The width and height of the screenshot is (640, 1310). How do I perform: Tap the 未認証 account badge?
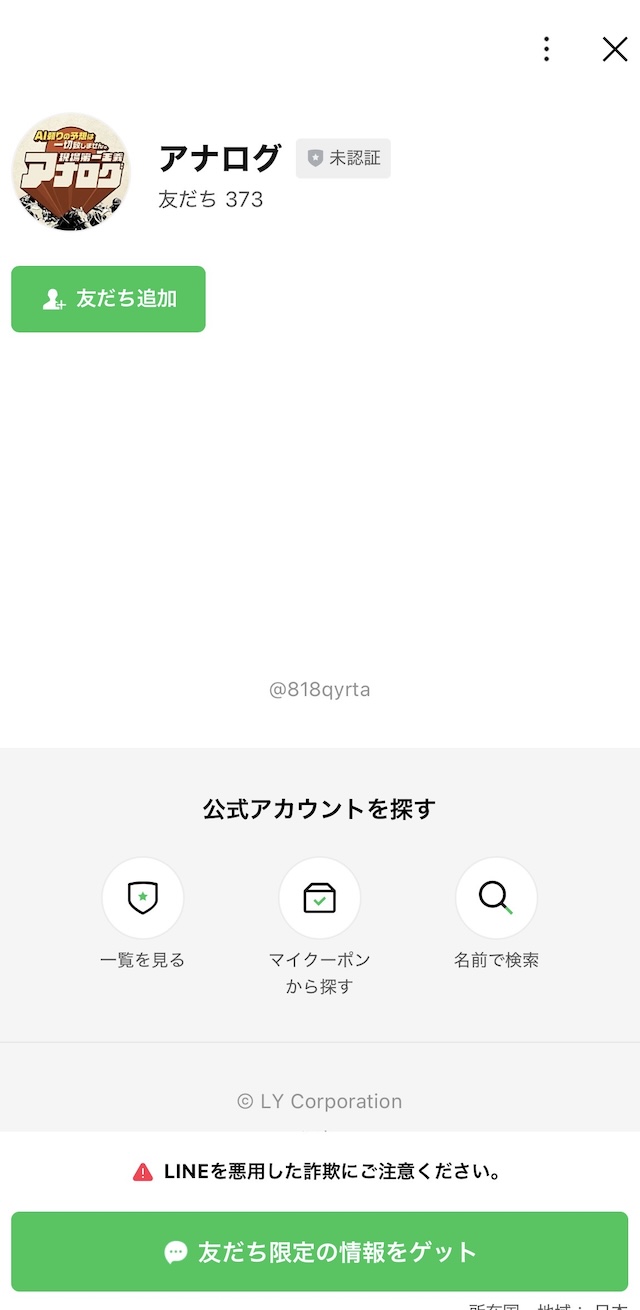click(x=343, y=158)
